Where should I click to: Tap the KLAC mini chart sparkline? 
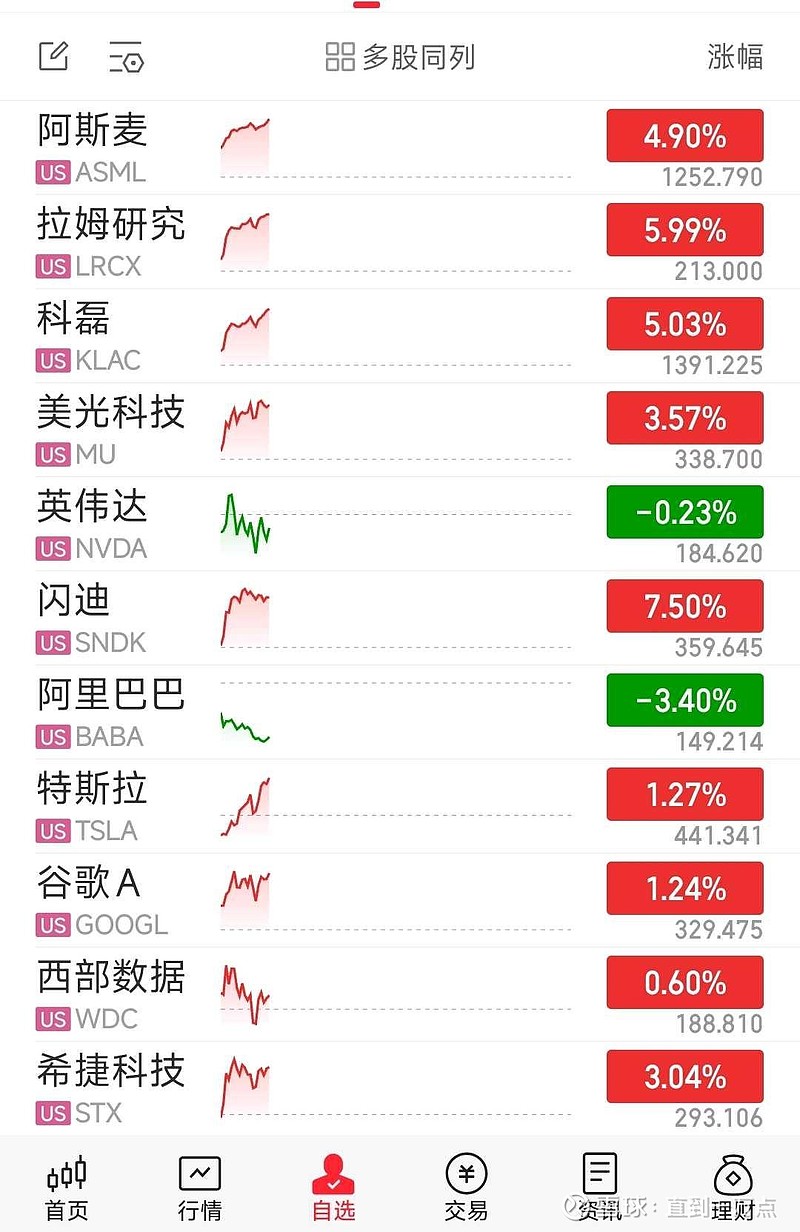pyautogui.click(x=245, y=324)
